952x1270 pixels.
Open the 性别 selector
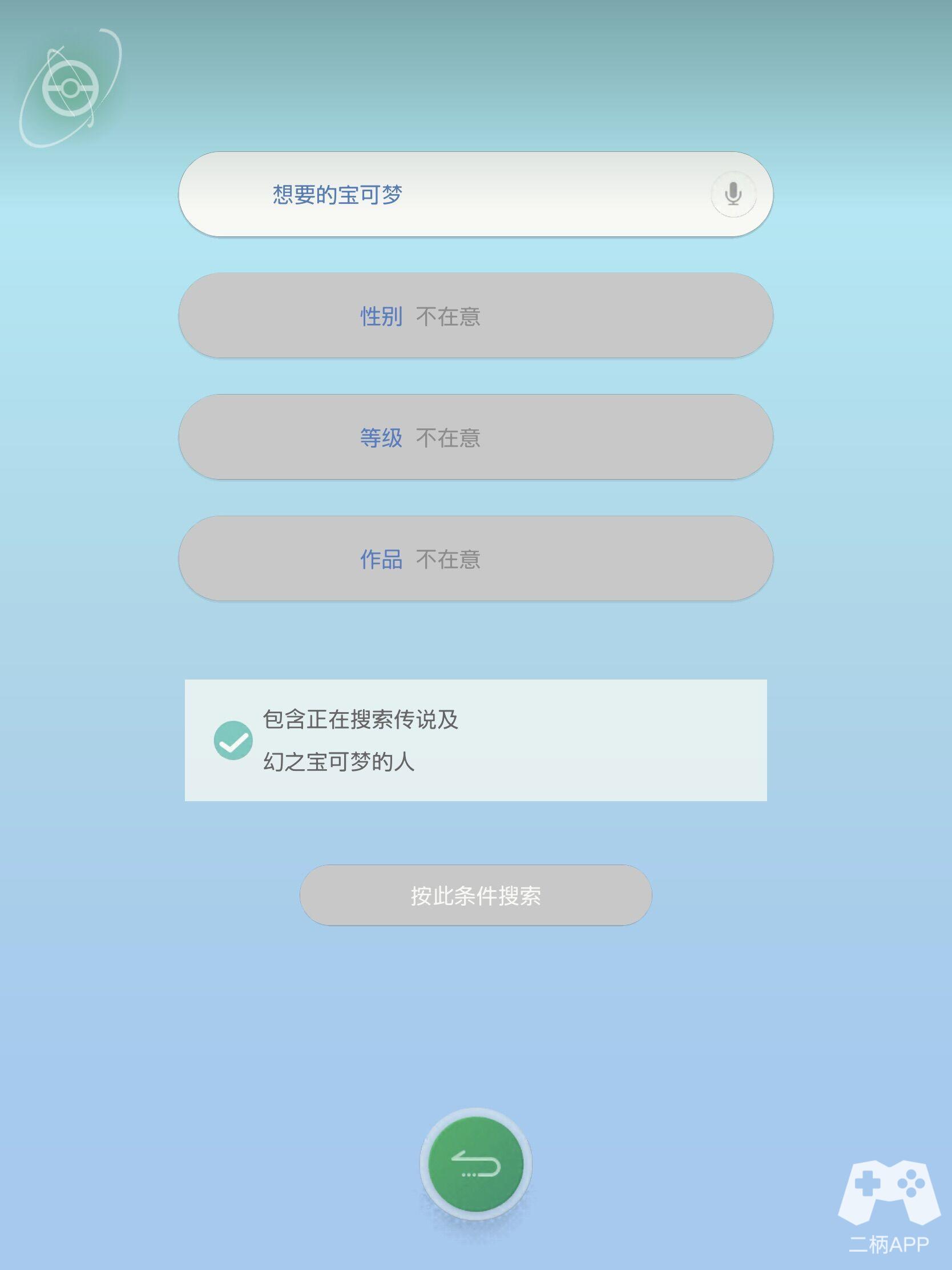click(x=475, y=316)
